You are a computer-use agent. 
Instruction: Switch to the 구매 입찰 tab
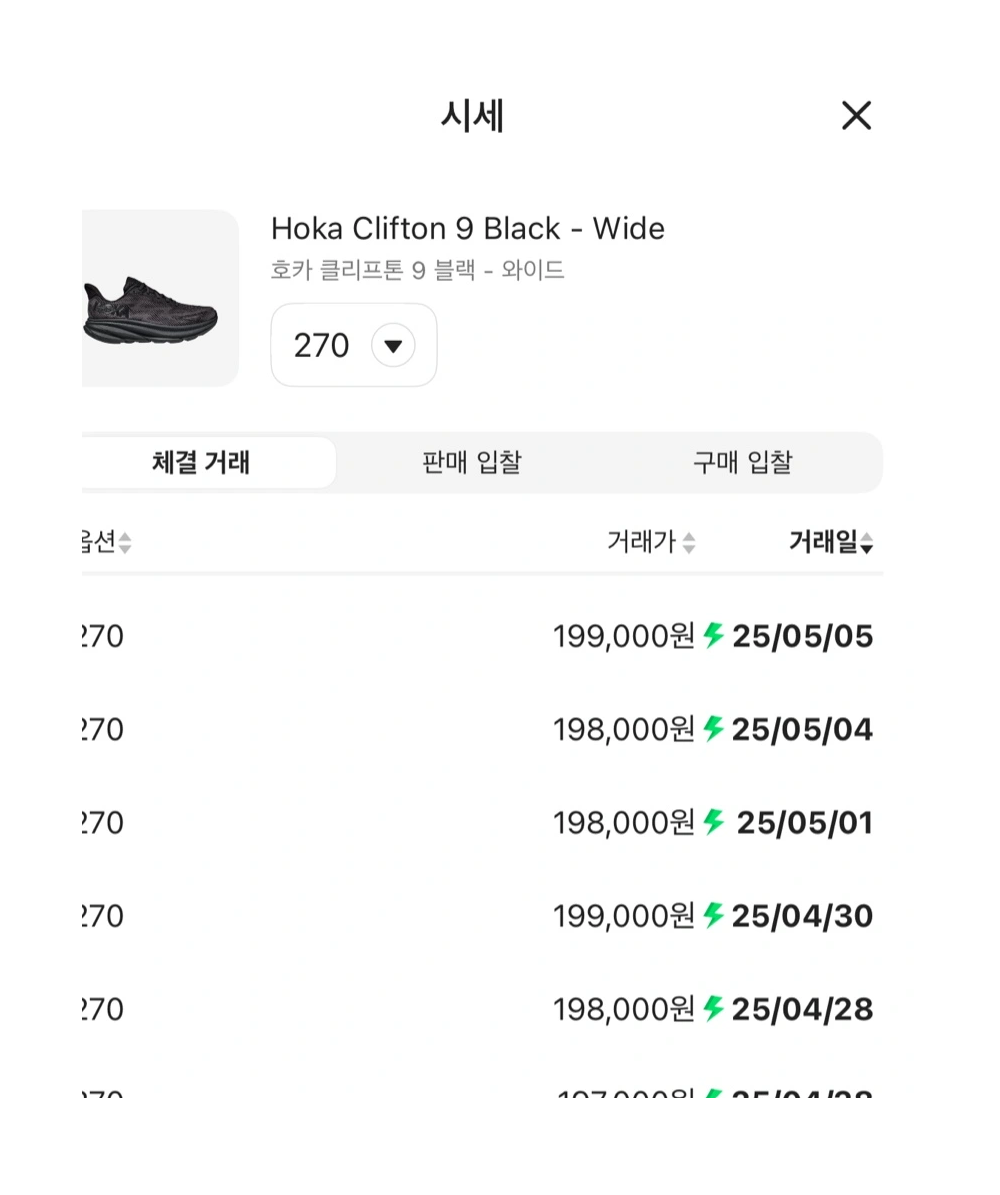(742, 462)
